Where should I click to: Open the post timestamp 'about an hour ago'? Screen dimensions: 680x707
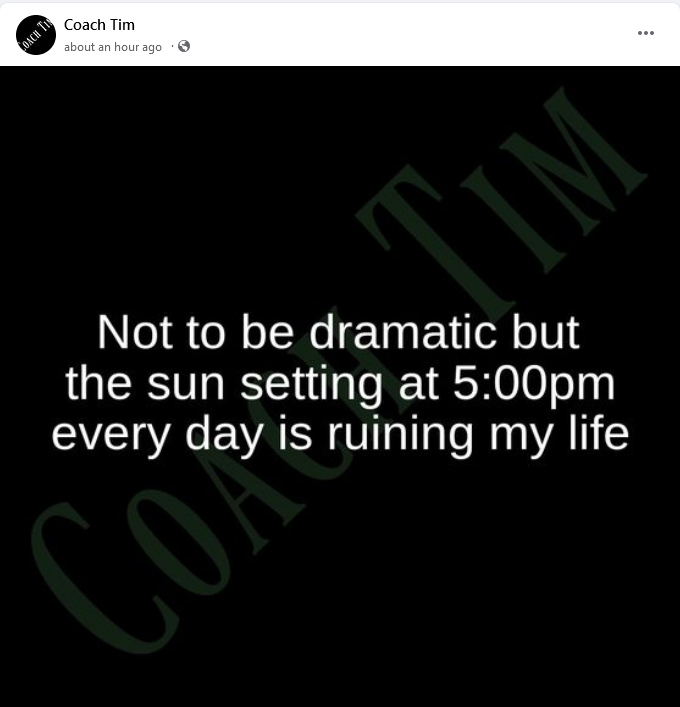(113, 47)
